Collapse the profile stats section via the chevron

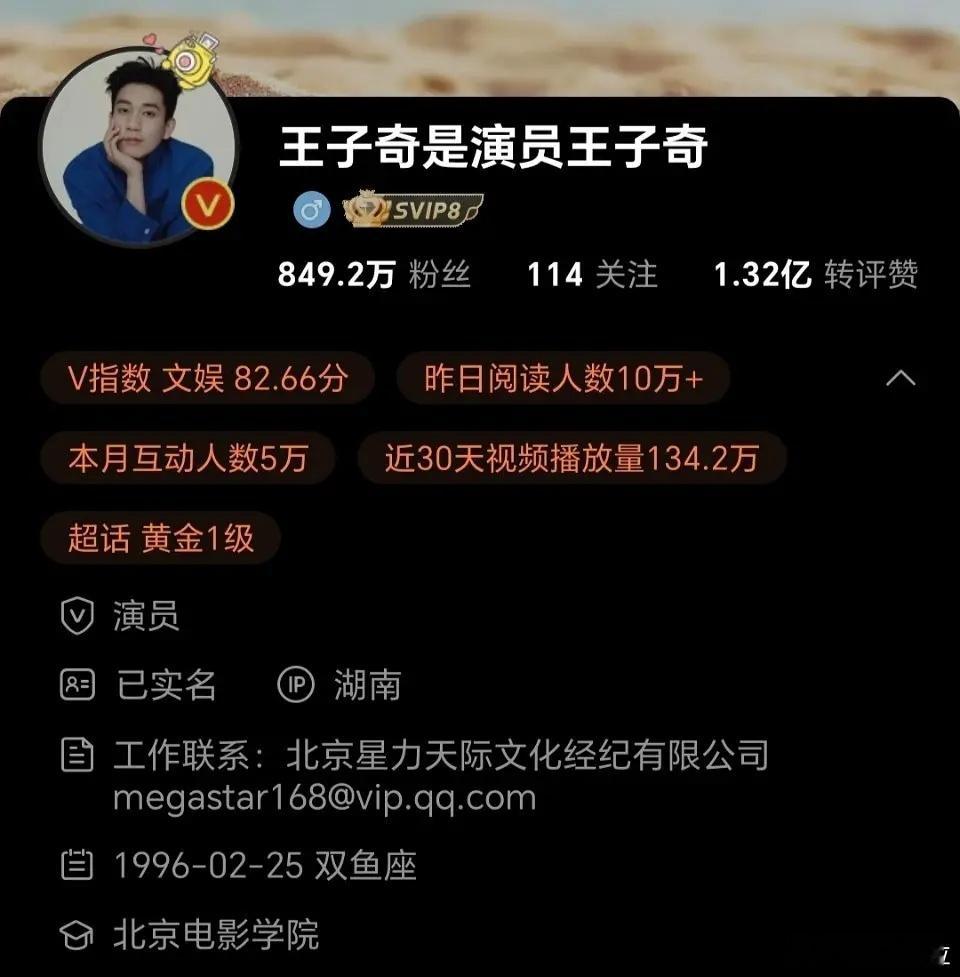point(899,378)
